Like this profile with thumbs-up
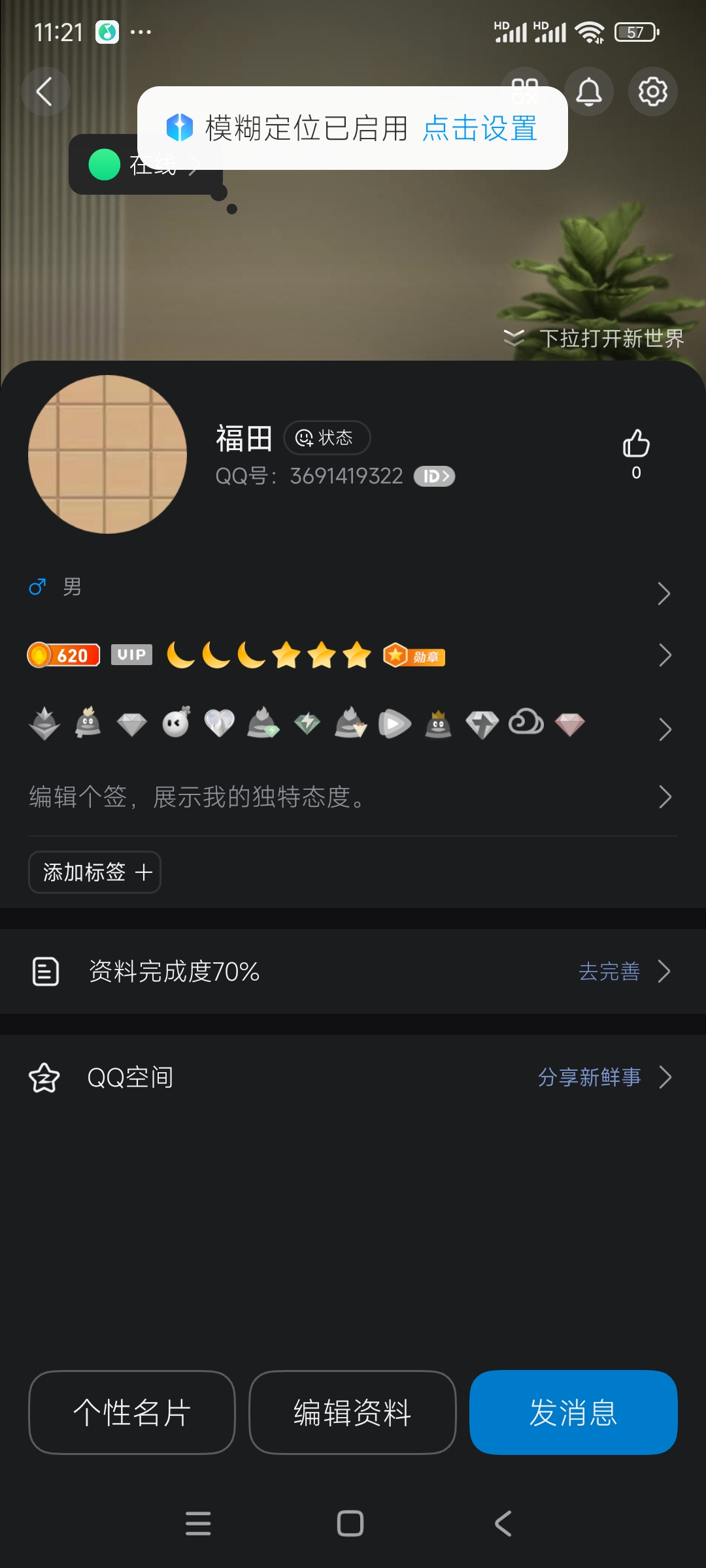Screen dimensions: 706x1568 636,444
